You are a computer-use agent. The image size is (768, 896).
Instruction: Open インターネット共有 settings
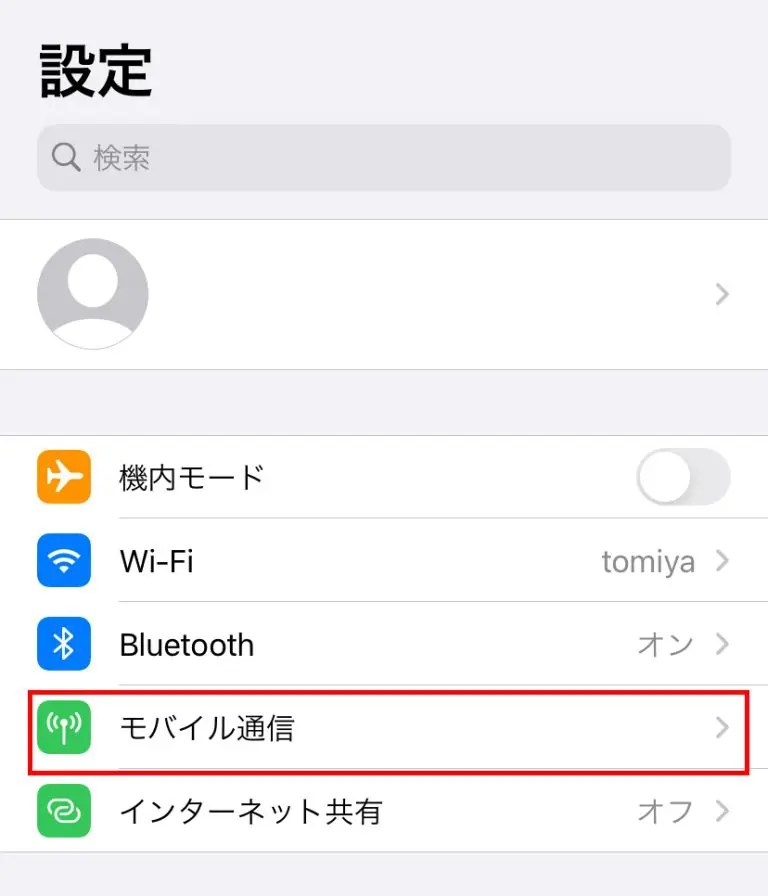point(384,811)
